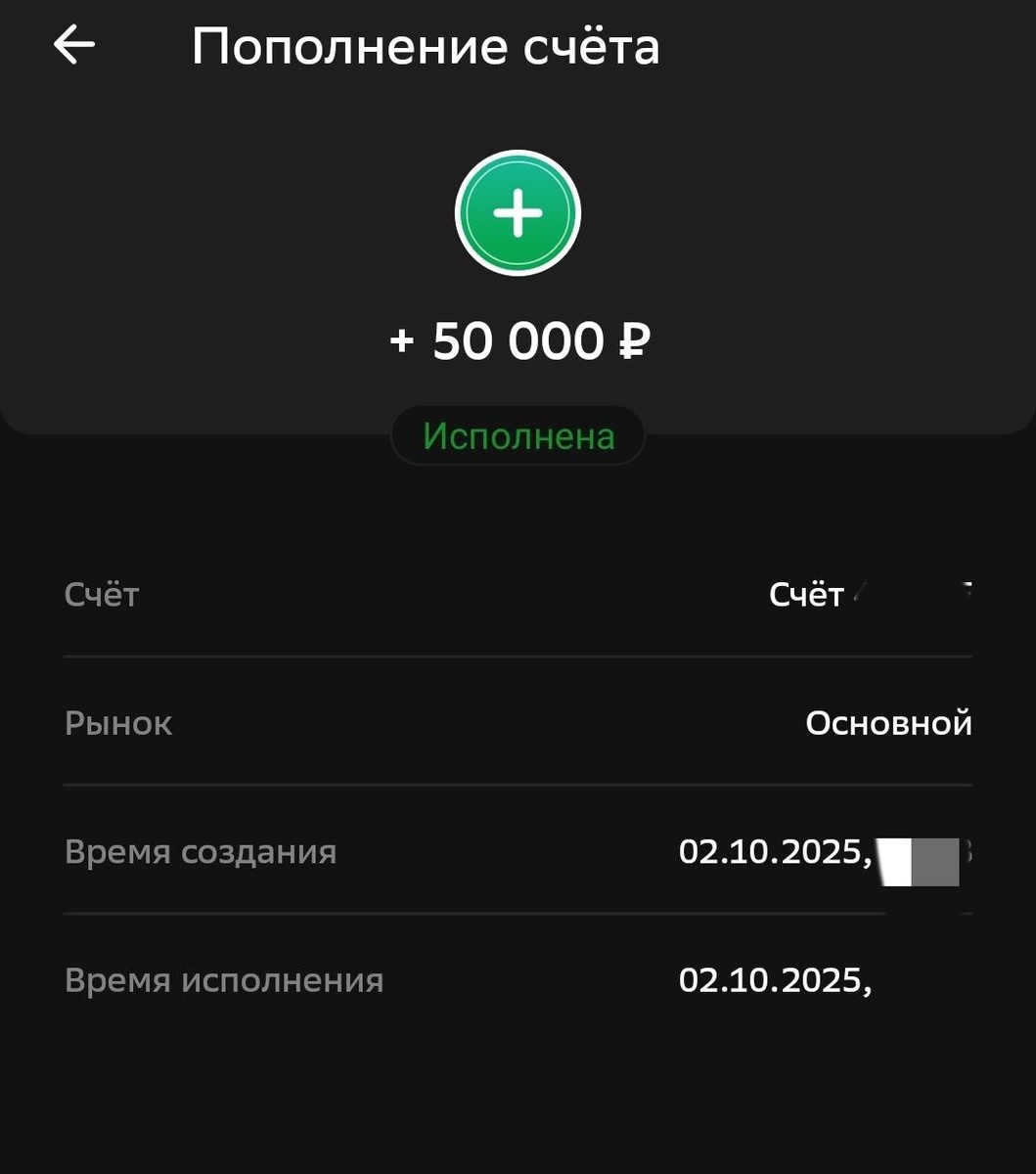The height and width of the screenshot is (1174, 1036).
Task: Go back using the top-left arrow
Action: 74,45
